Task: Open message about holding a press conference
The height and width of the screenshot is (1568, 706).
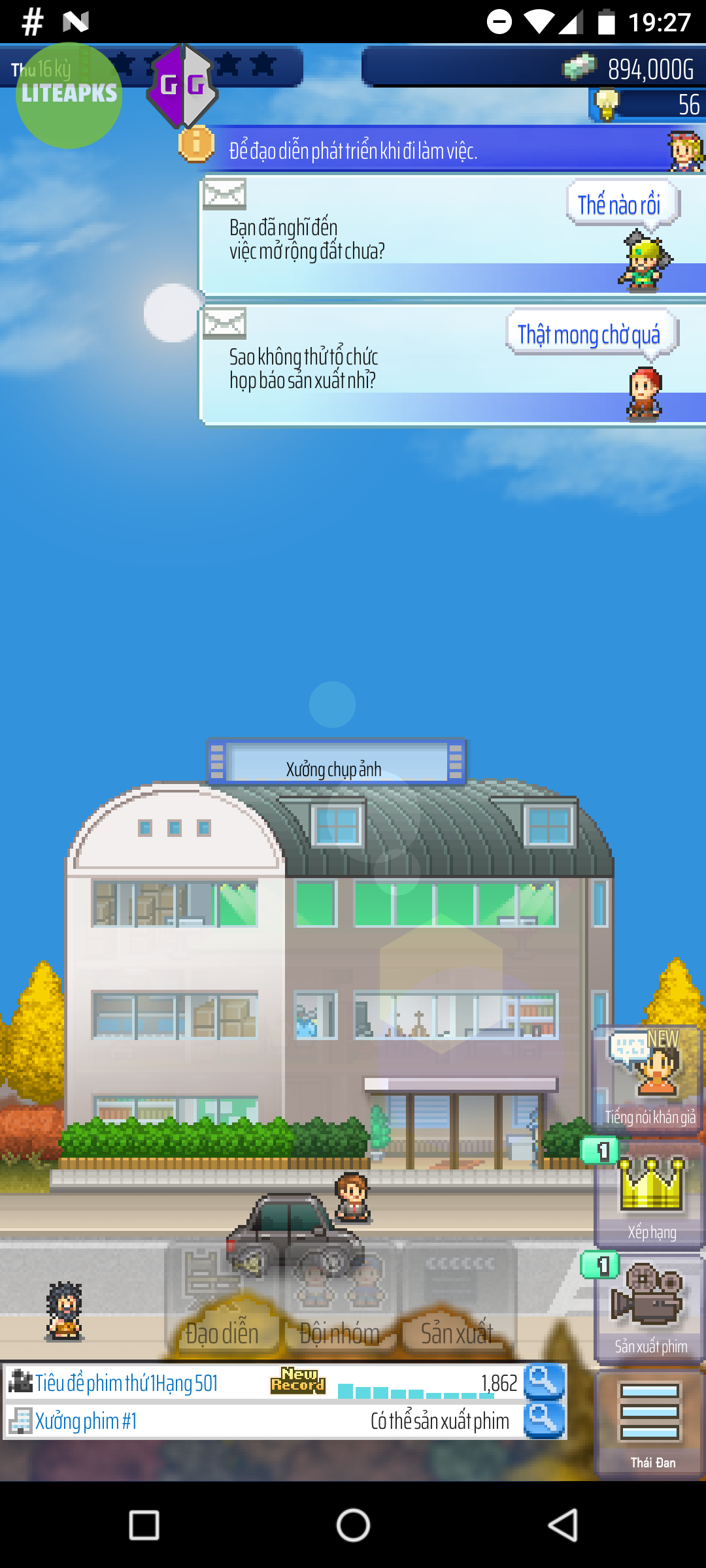Action: (451, 366)
